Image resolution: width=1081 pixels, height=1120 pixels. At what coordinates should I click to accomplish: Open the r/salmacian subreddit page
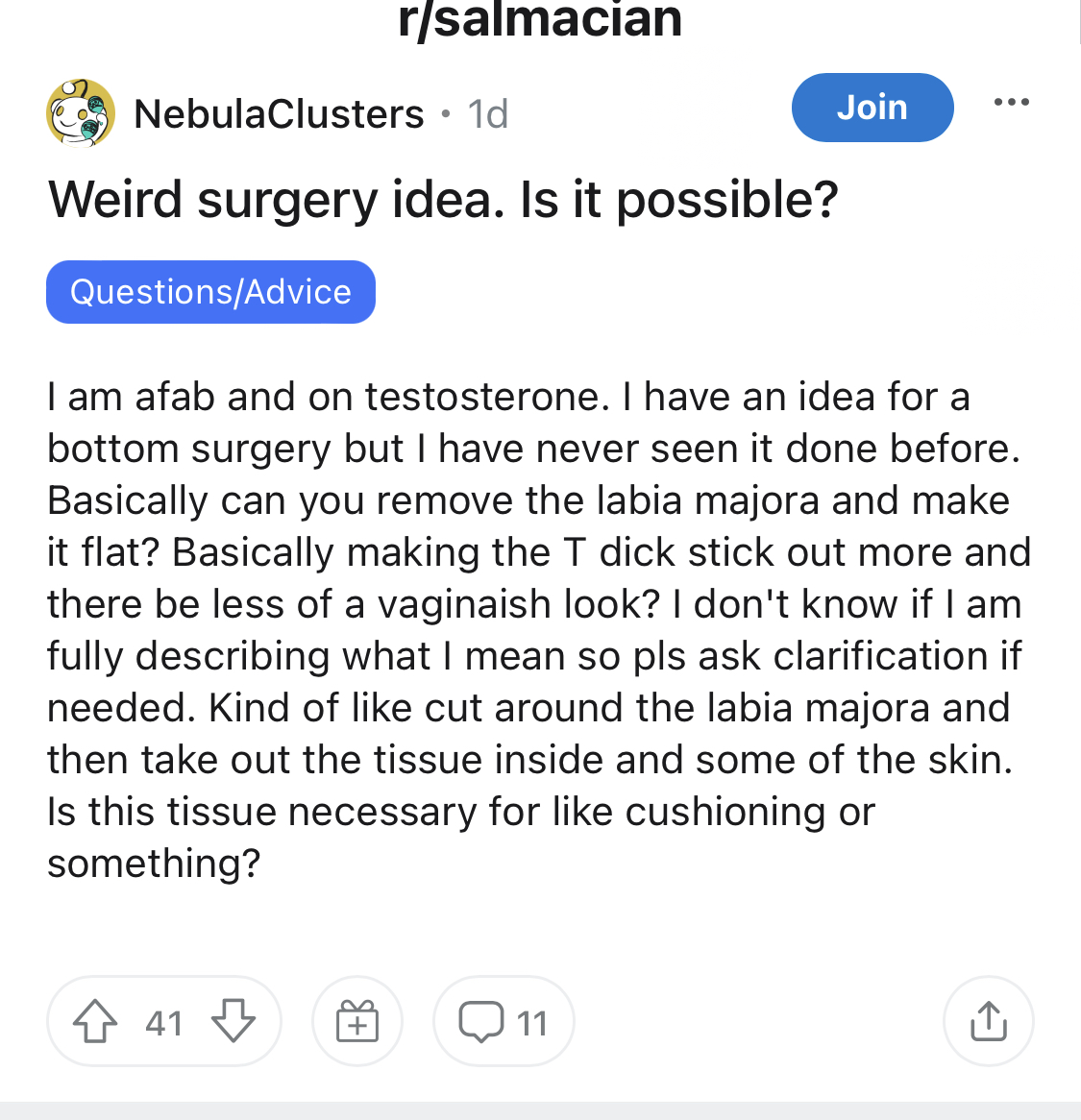click(540, 19)
